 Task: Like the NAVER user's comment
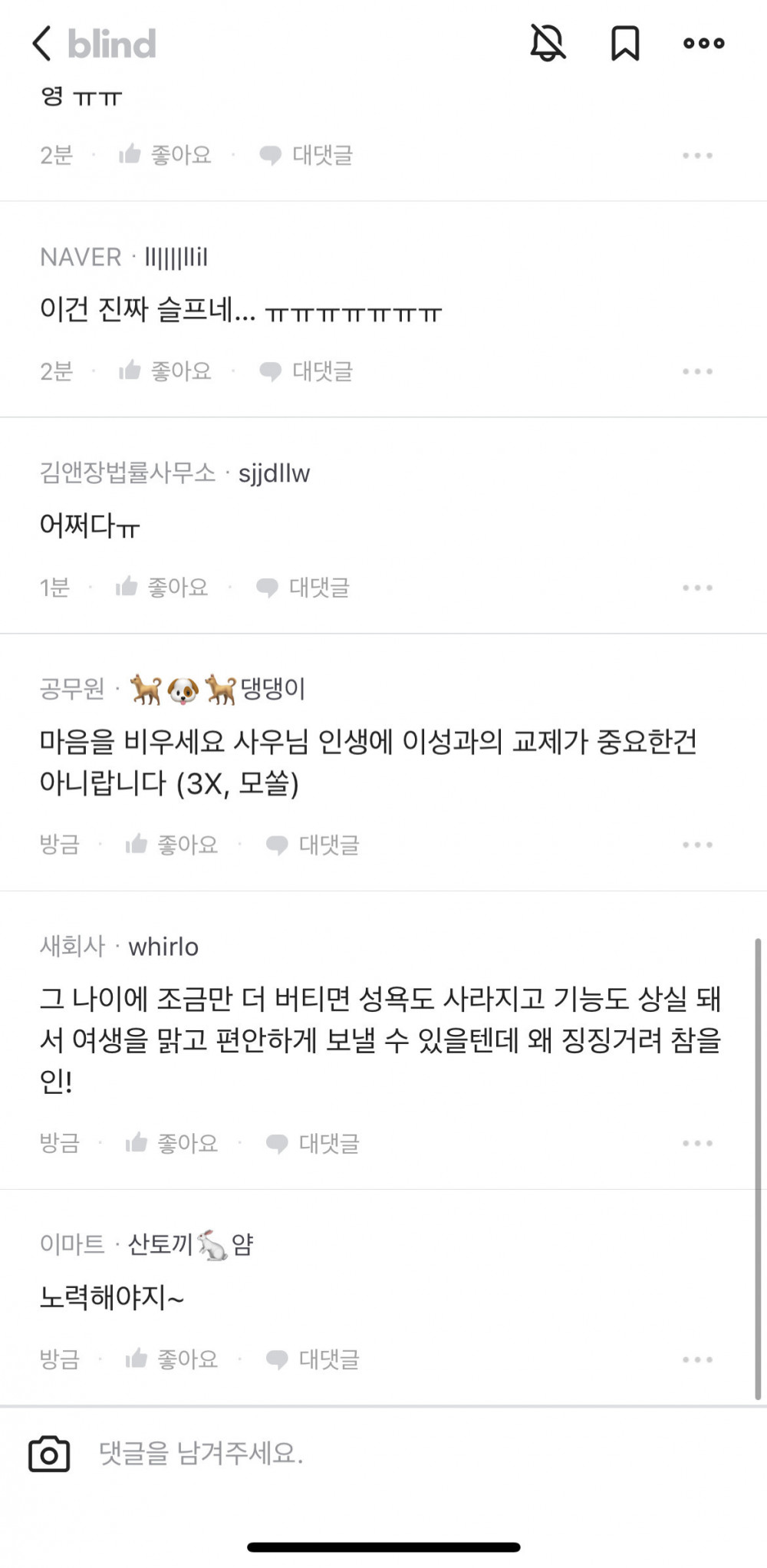click(x=166, y=371)
